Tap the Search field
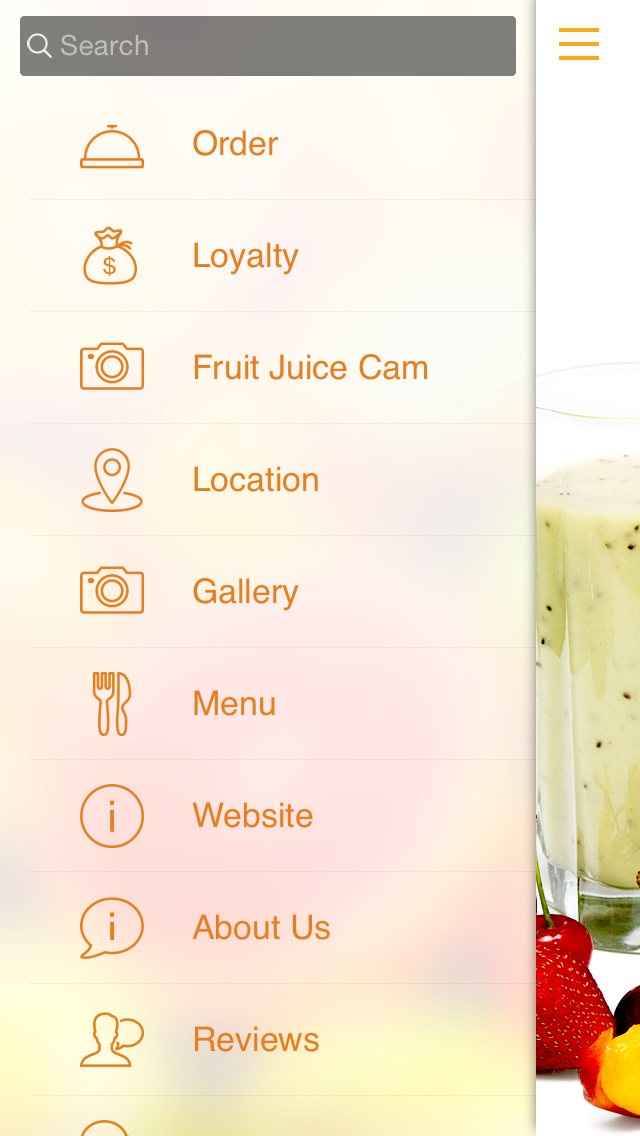Image resolution: width=640 pixels, height=1136 pixels. (268, 46)
